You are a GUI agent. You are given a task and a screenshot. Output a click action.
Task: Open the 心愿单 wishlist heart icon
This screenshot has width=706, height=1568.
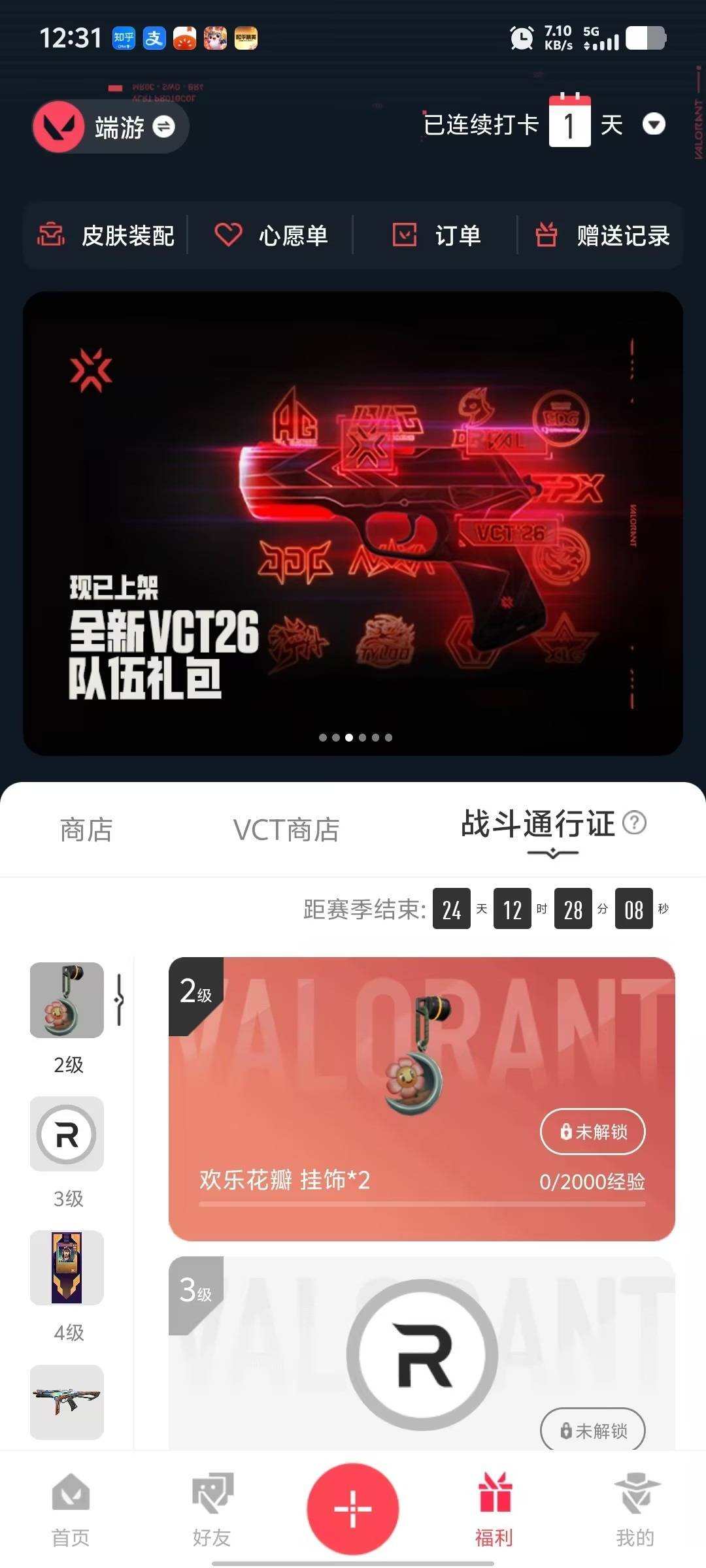pyautogui.click(x=227, y=235)
